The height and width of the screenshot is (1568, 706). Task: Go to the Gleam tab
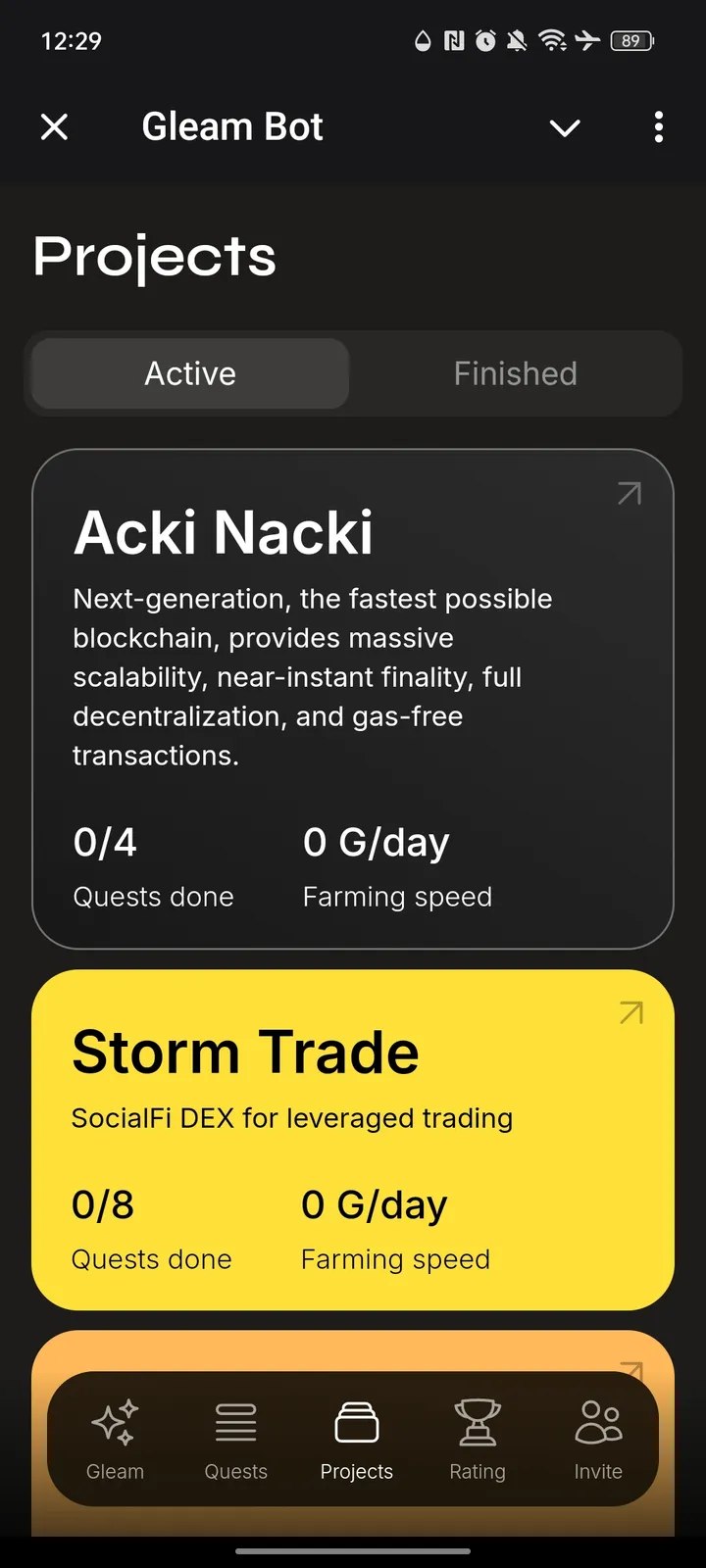pos(115,1439)
